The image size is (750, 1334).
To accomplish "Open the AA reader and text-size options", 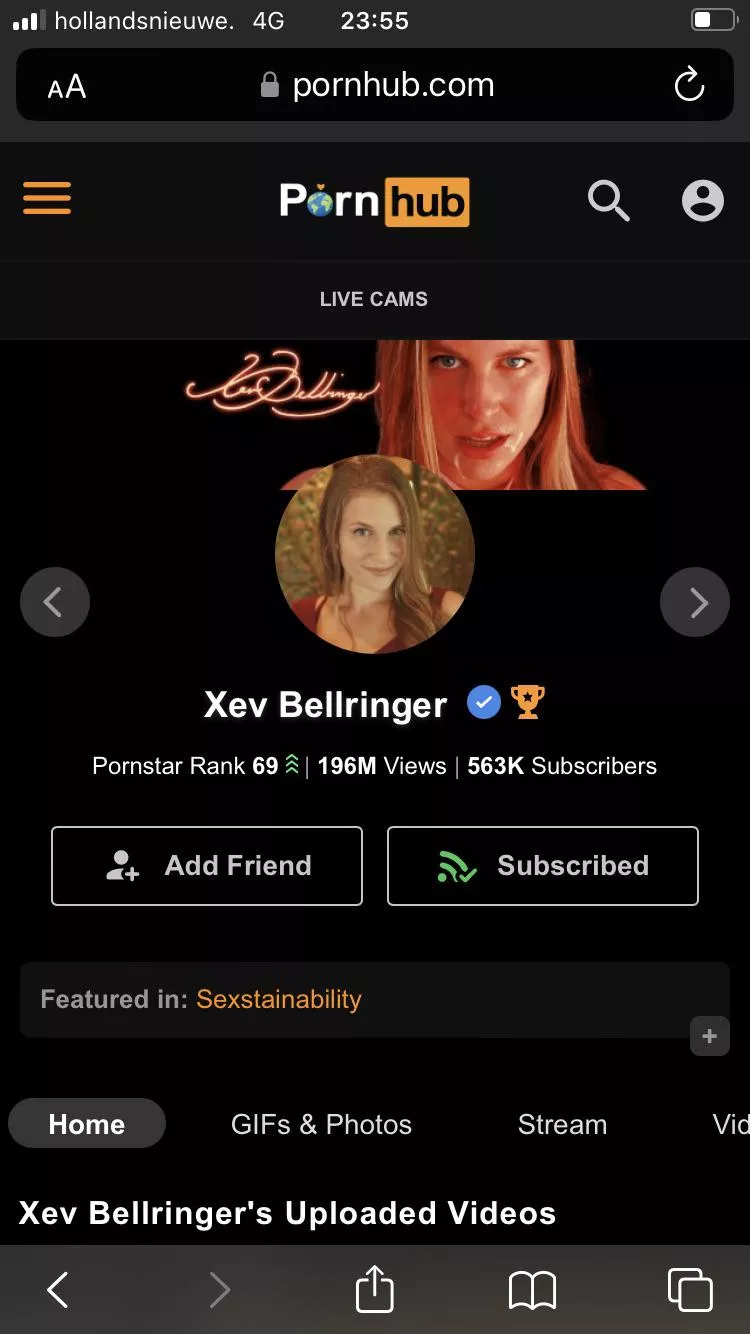I will pos(67,87).
